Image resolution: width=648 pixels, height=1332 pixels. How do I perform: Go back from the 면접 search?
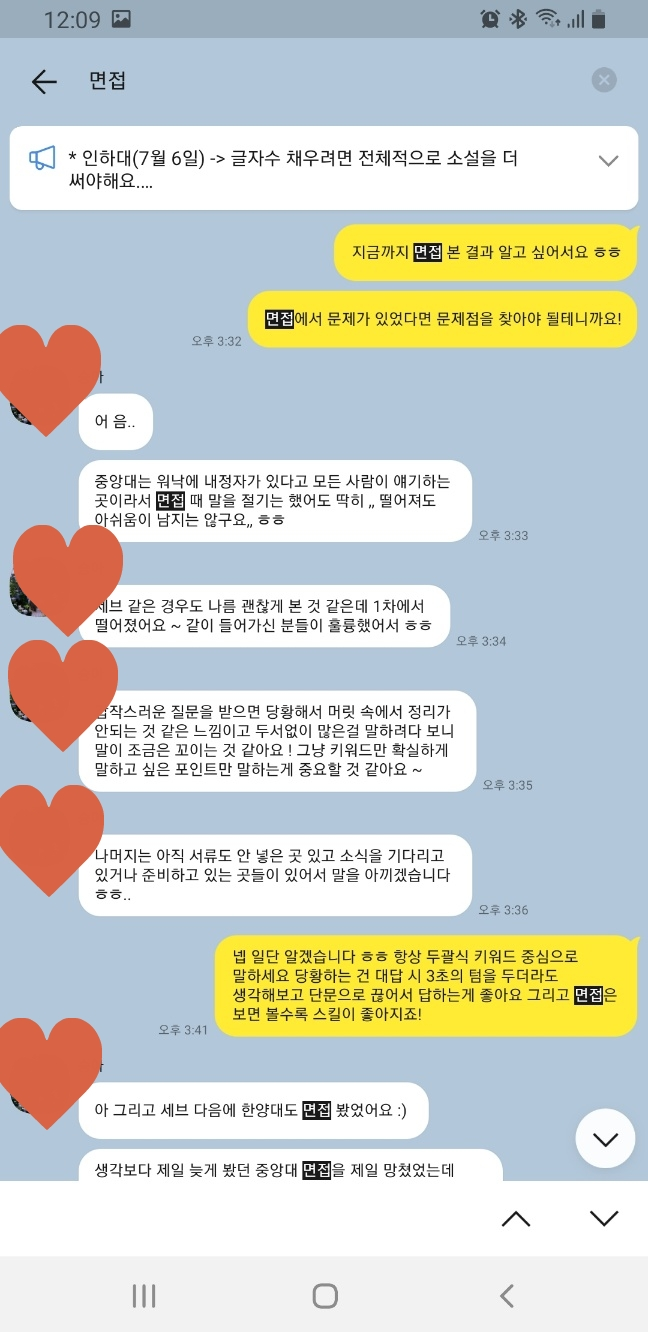44,81
